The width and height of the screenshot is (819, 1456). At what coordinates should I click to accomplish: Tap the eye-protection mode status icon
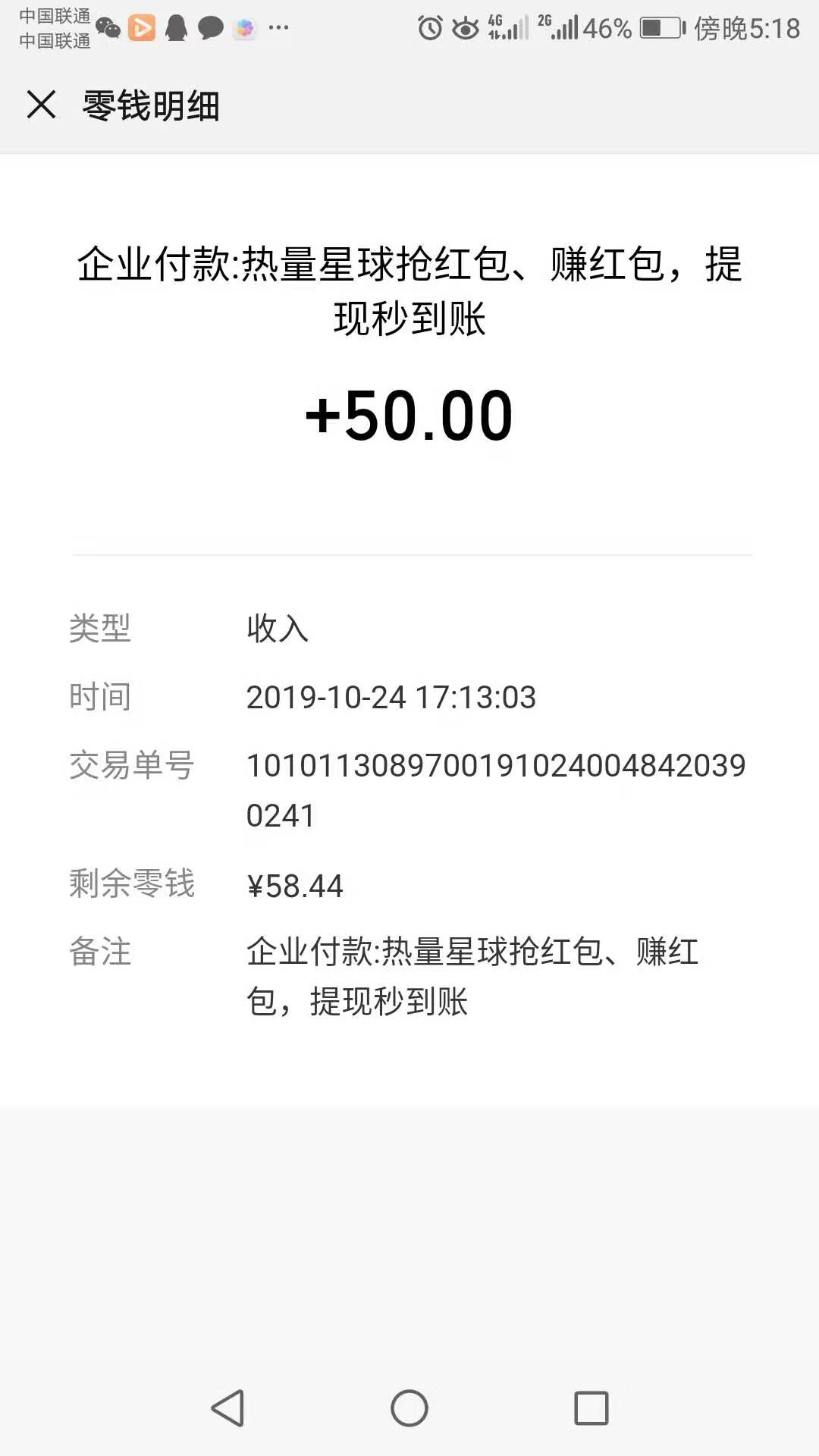point(466,27)
